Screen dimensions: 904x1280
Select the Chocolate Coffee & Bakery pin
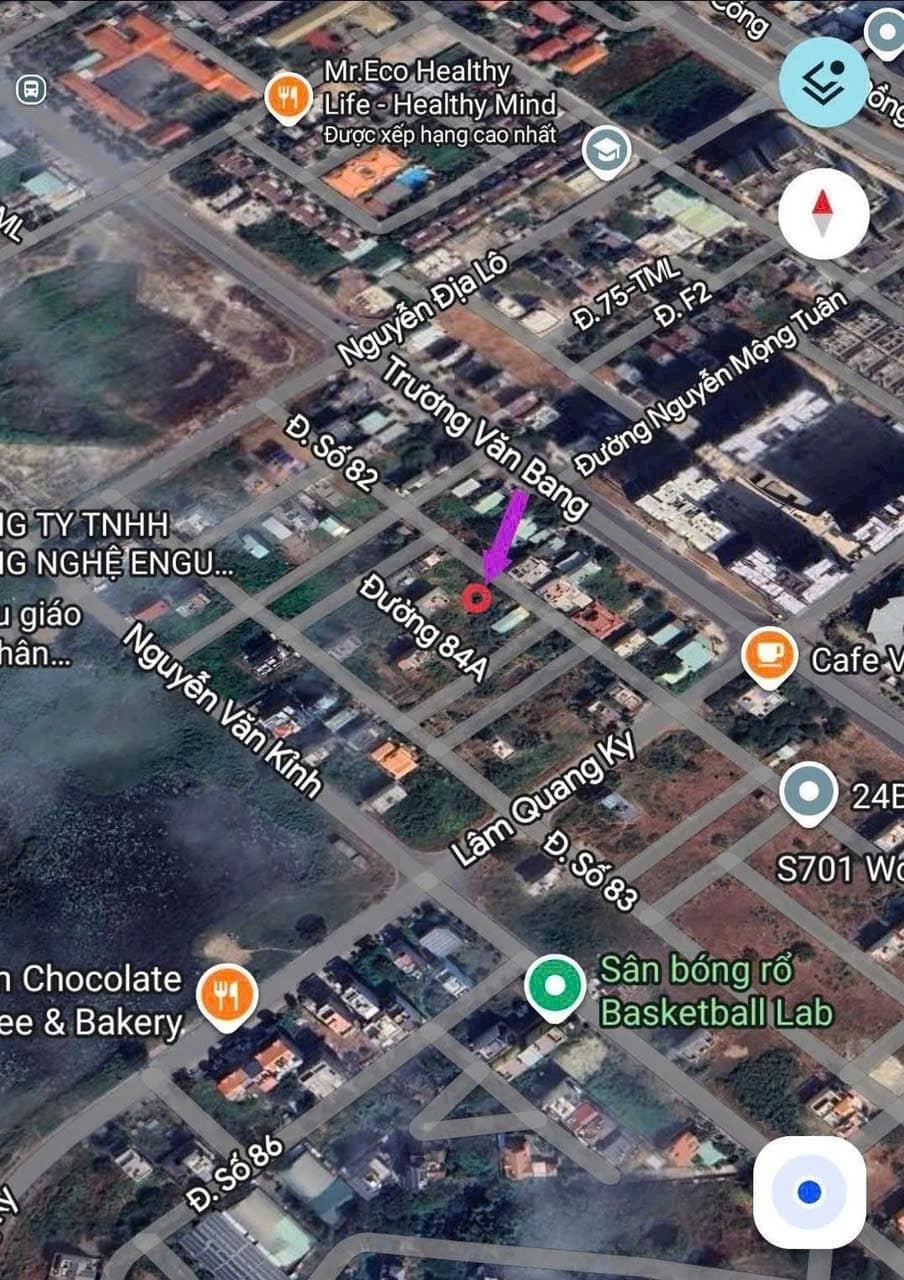click(228, 995)
